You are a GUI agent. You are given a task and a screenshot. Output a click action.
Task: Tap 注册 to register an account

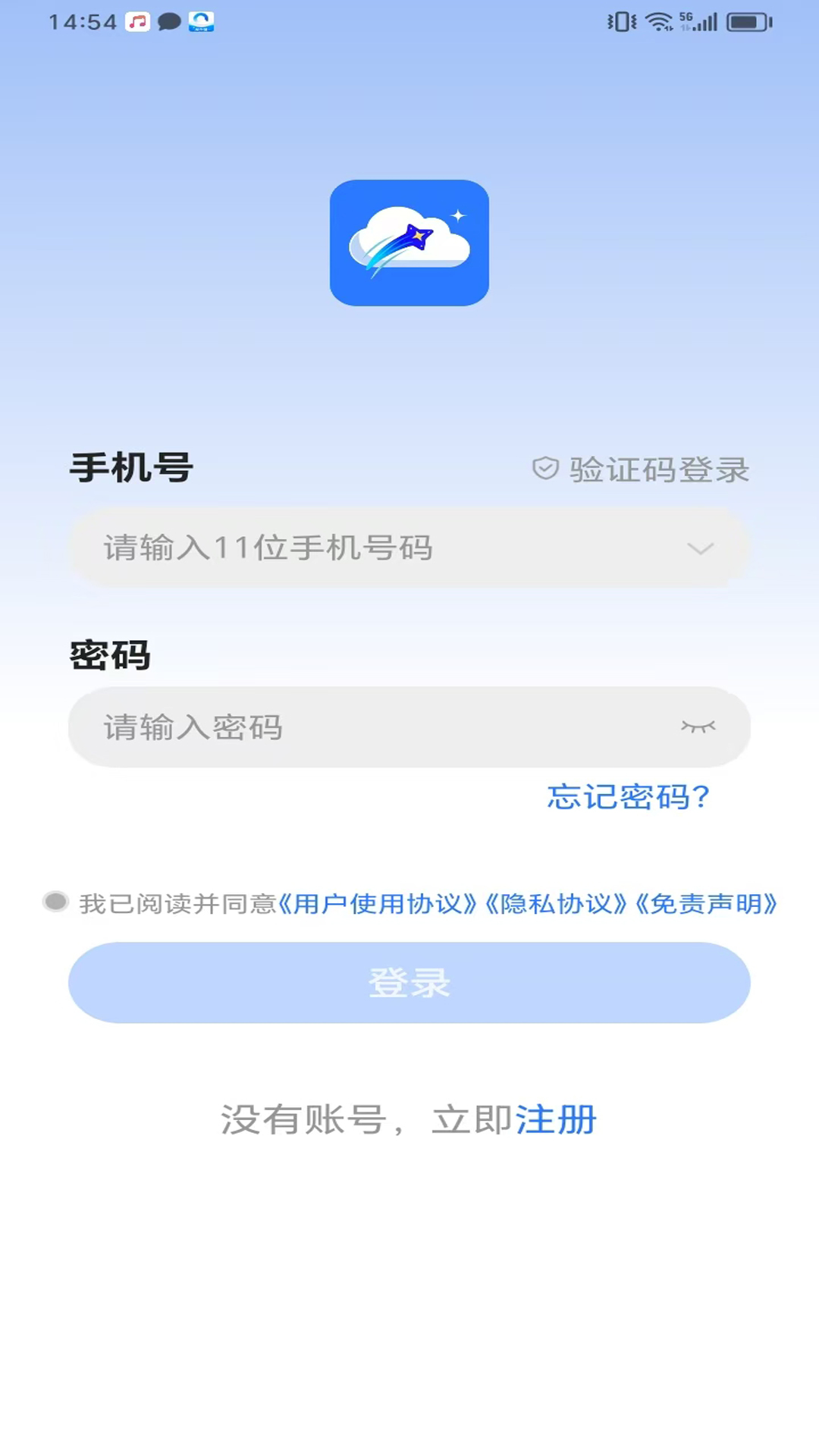[x=556, y=1120]
